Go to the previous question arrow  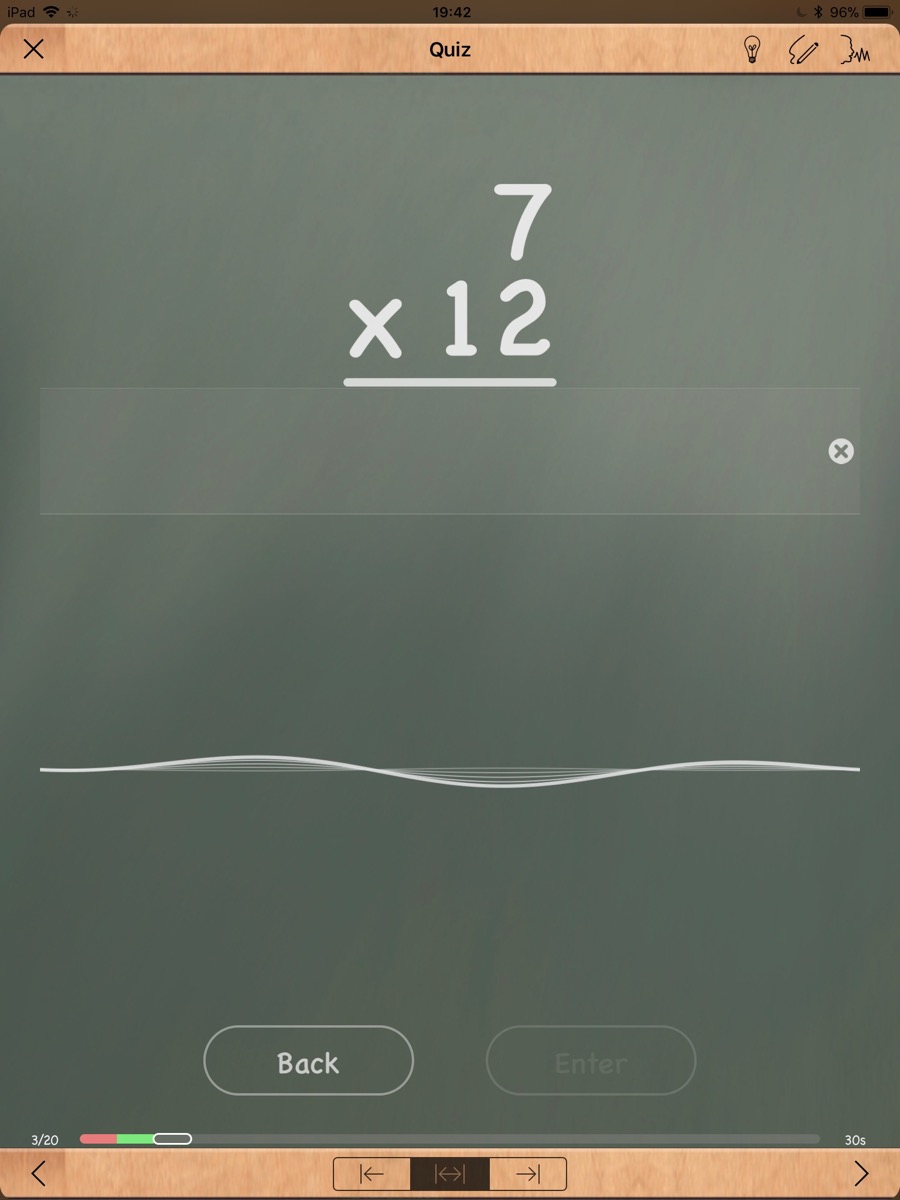tap(38, 1174)
